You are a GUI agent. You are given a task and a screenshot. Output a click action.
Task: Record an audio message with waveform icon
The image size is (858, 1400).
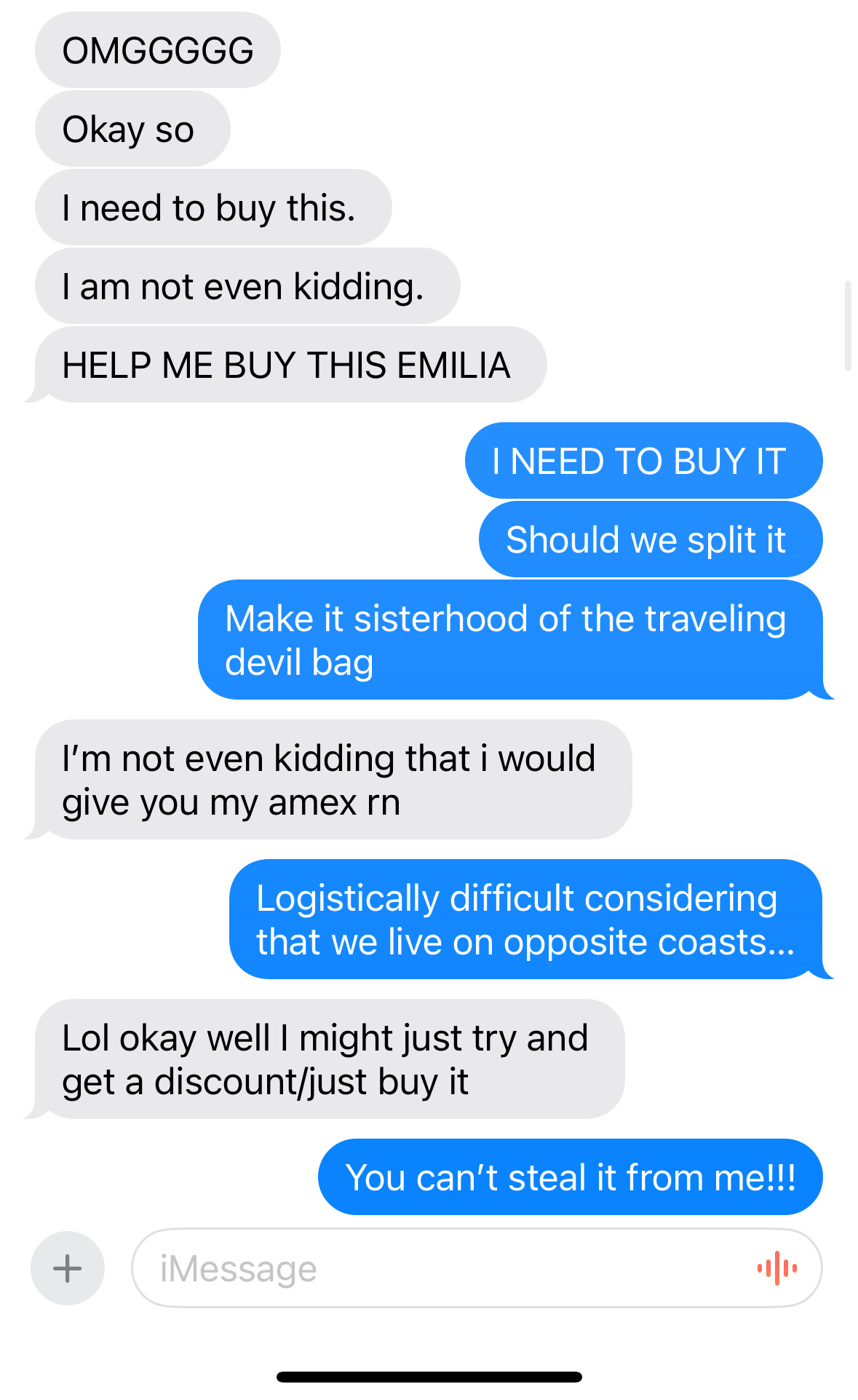[x=776, y=1268]
